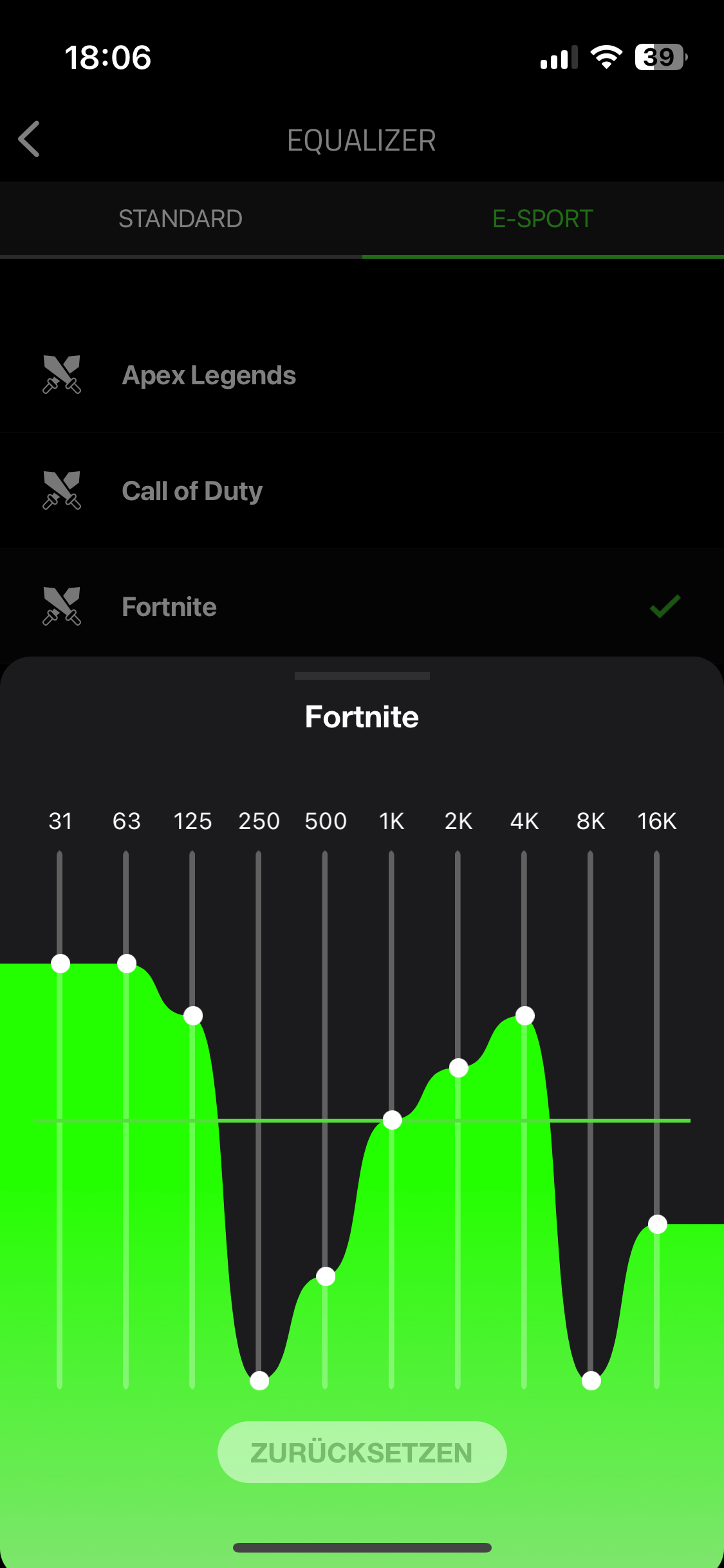
Task: Tap the 1K slider handle
Action: click(x=392, y=1120)
